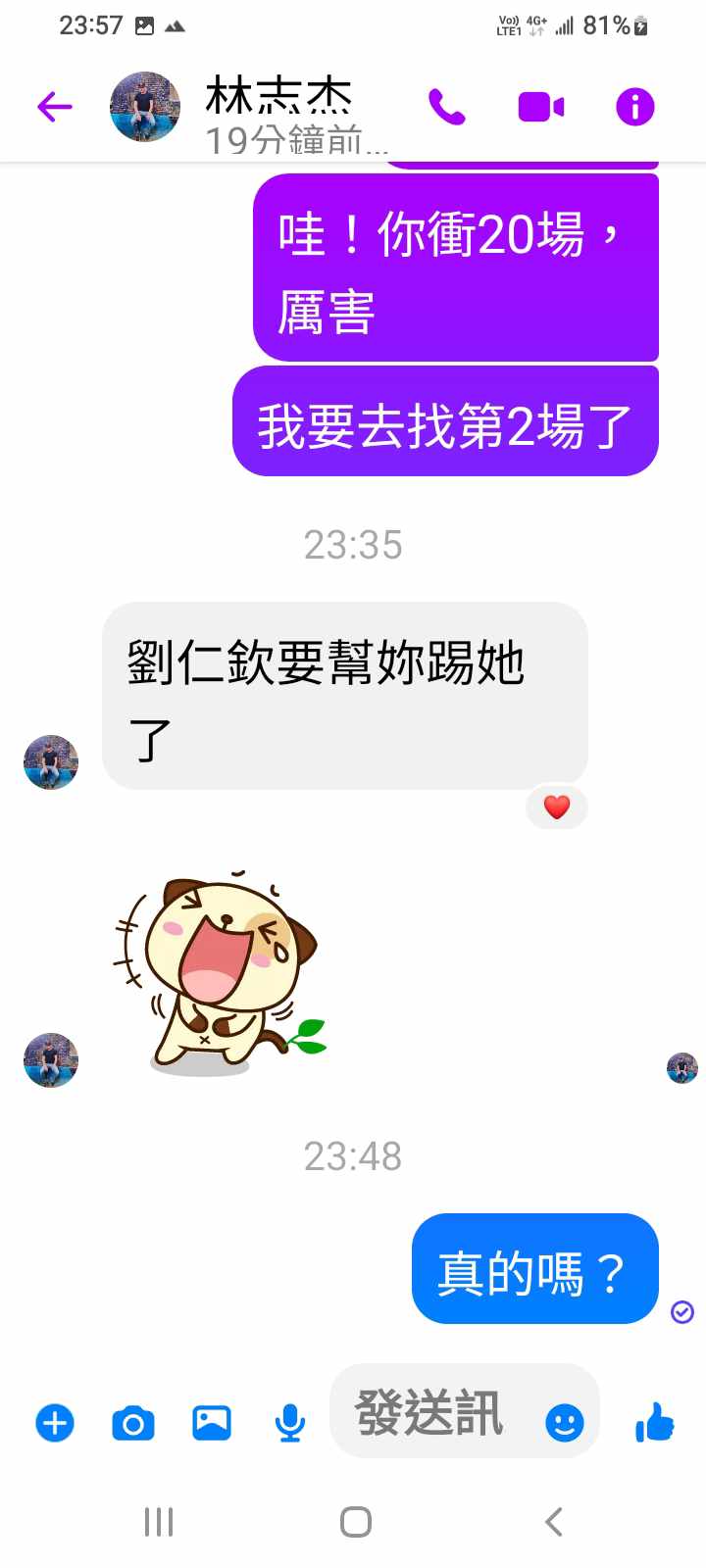The image size is (706, 1568).
Task: Focus the 發送訊 message input field
Action: pyautogui.click(x=431, y=1414)
